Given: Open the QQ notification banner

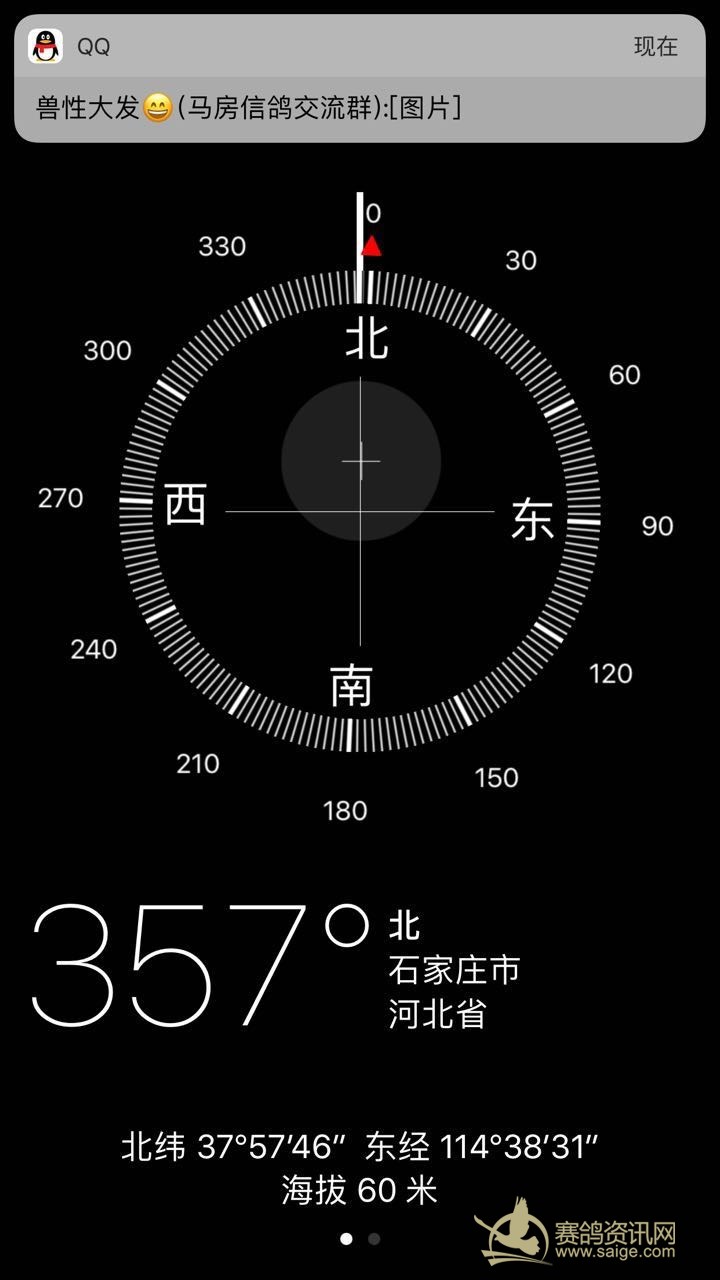Looking at the screenshot, I should click(x=359, y=78).
